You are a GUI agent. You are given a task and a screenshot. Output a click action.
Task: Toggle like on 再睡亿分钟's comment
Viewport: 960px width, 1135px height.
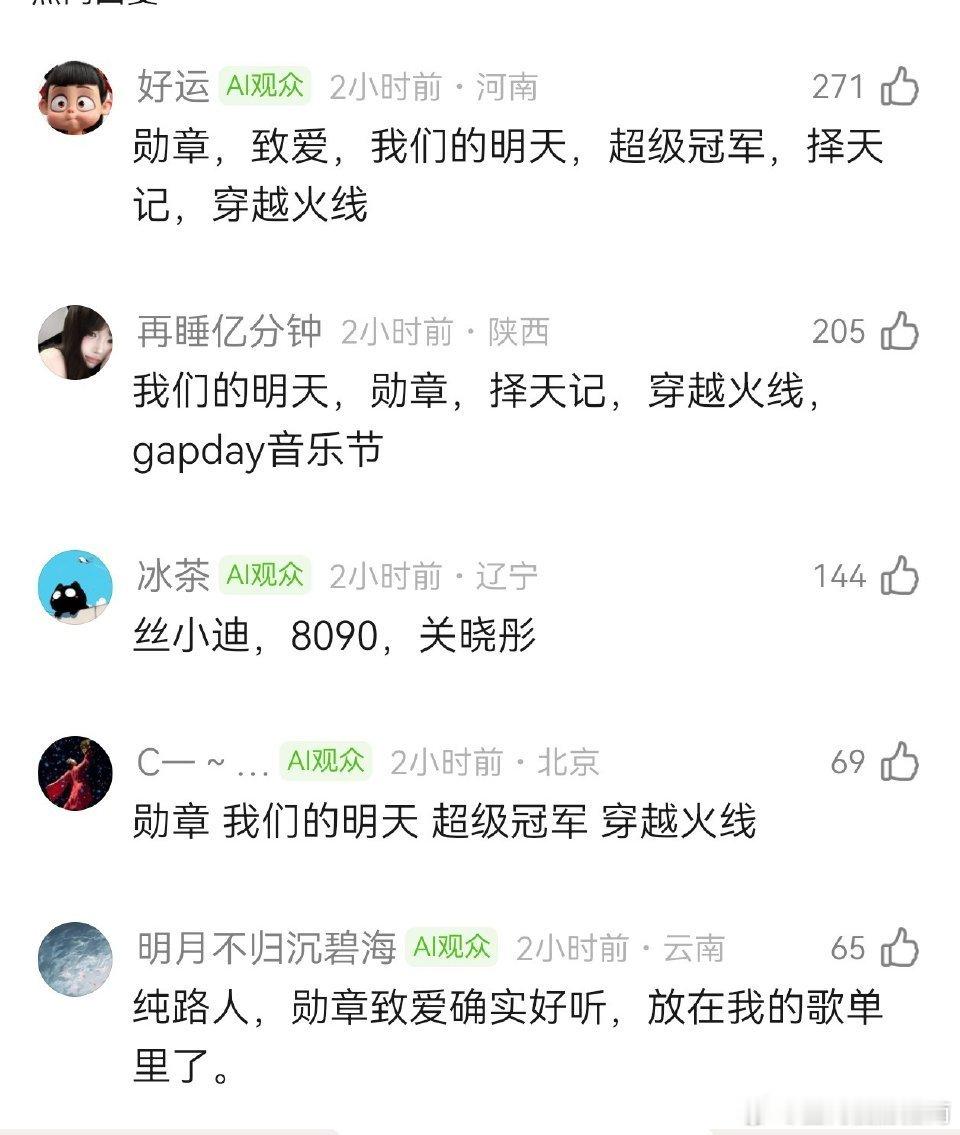899,330
